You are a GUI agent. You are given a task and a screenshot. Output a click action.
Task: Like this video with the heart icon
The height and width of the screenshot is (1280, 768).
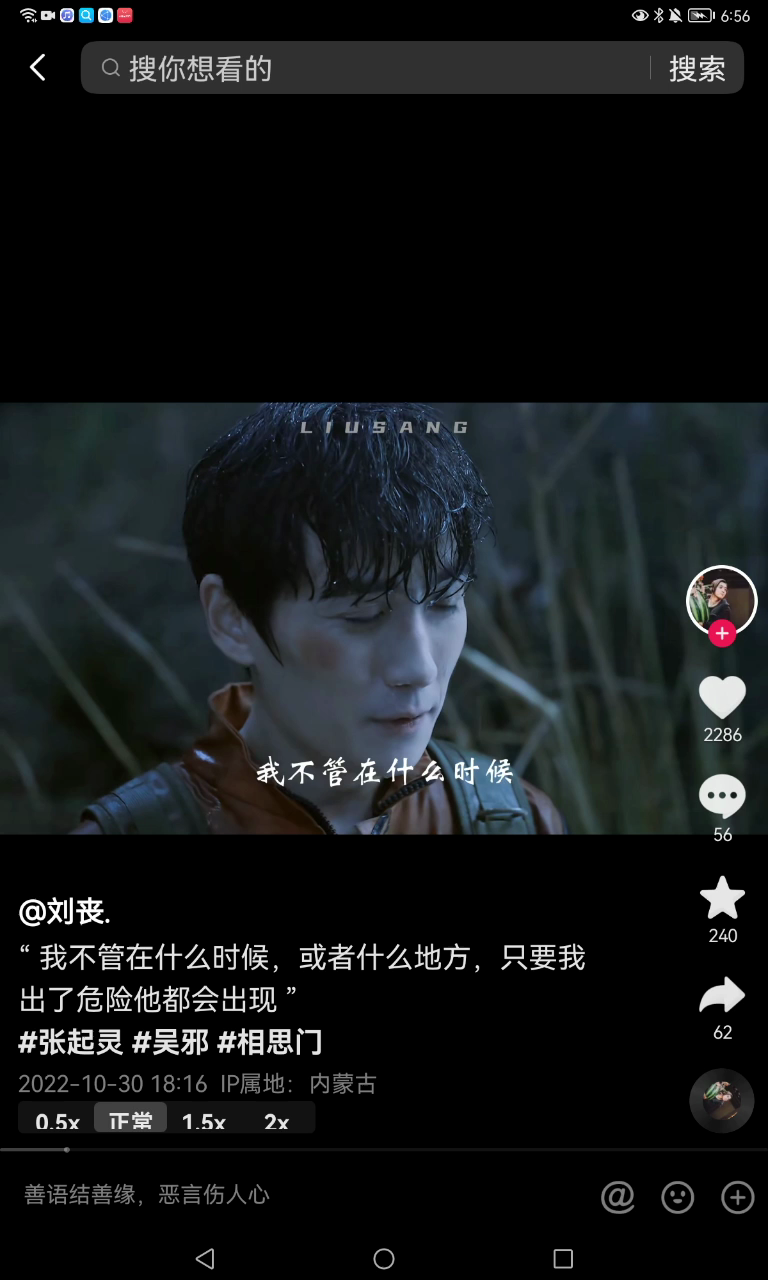722,697
